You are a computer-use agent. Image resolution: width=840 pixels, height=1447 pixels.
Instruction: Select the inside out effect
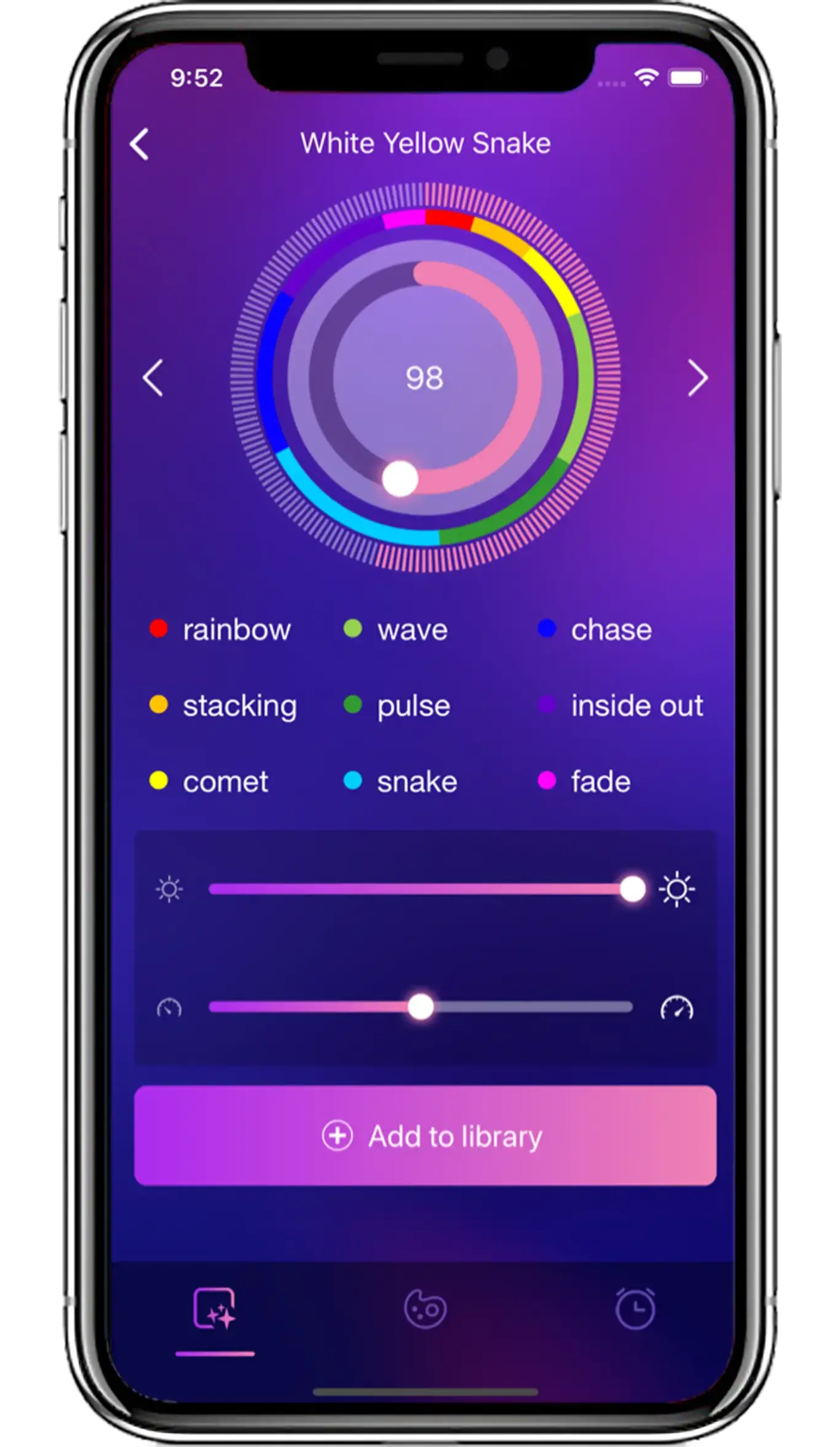pyautogui.click(x=621, y=705)
